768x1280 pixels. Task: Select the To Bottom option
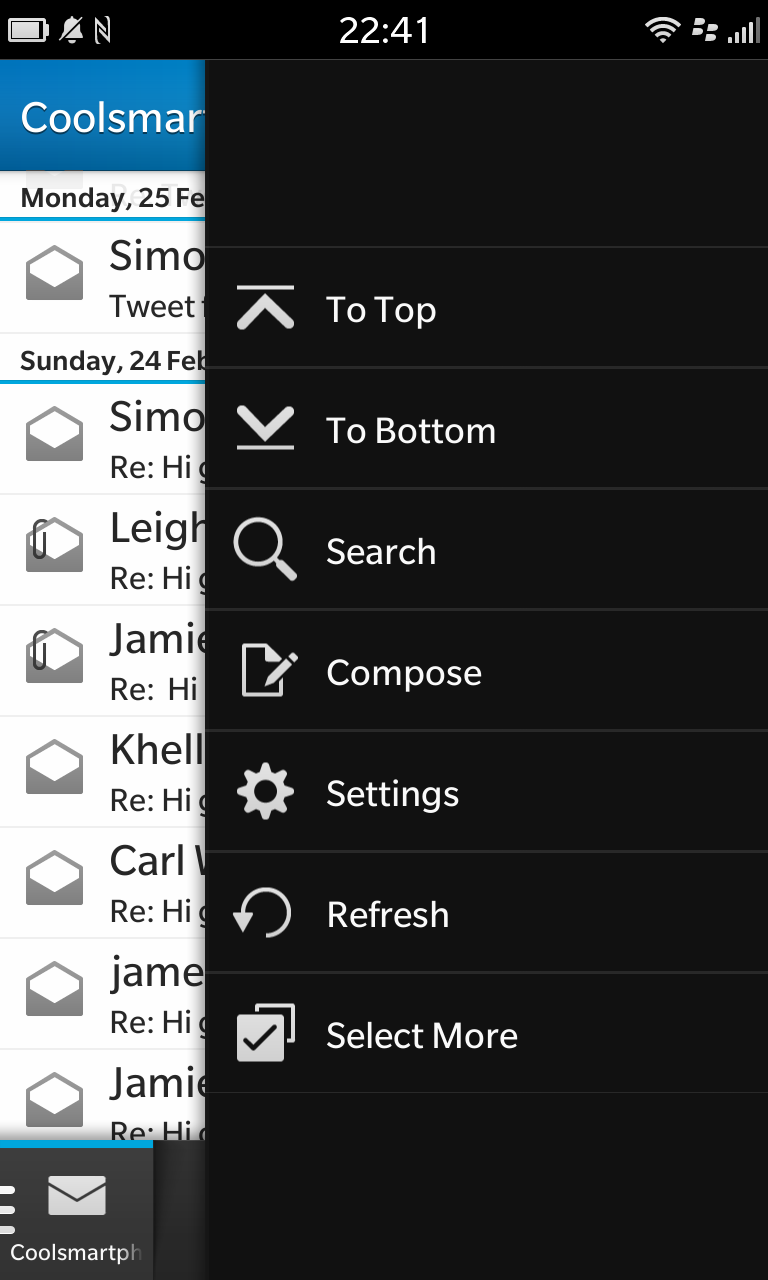click(486, 430)
